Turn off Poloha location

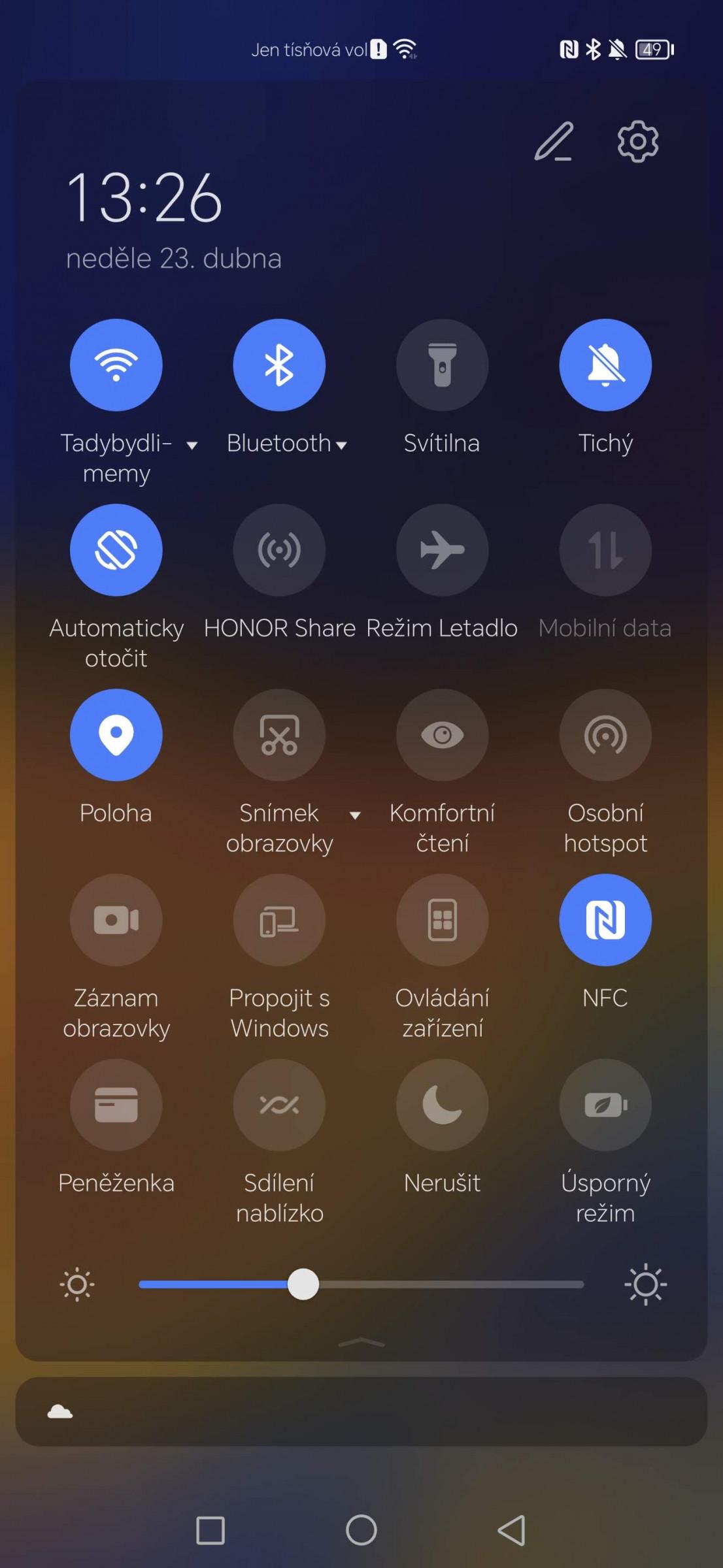pyautogui.click(x=116, y=734)
